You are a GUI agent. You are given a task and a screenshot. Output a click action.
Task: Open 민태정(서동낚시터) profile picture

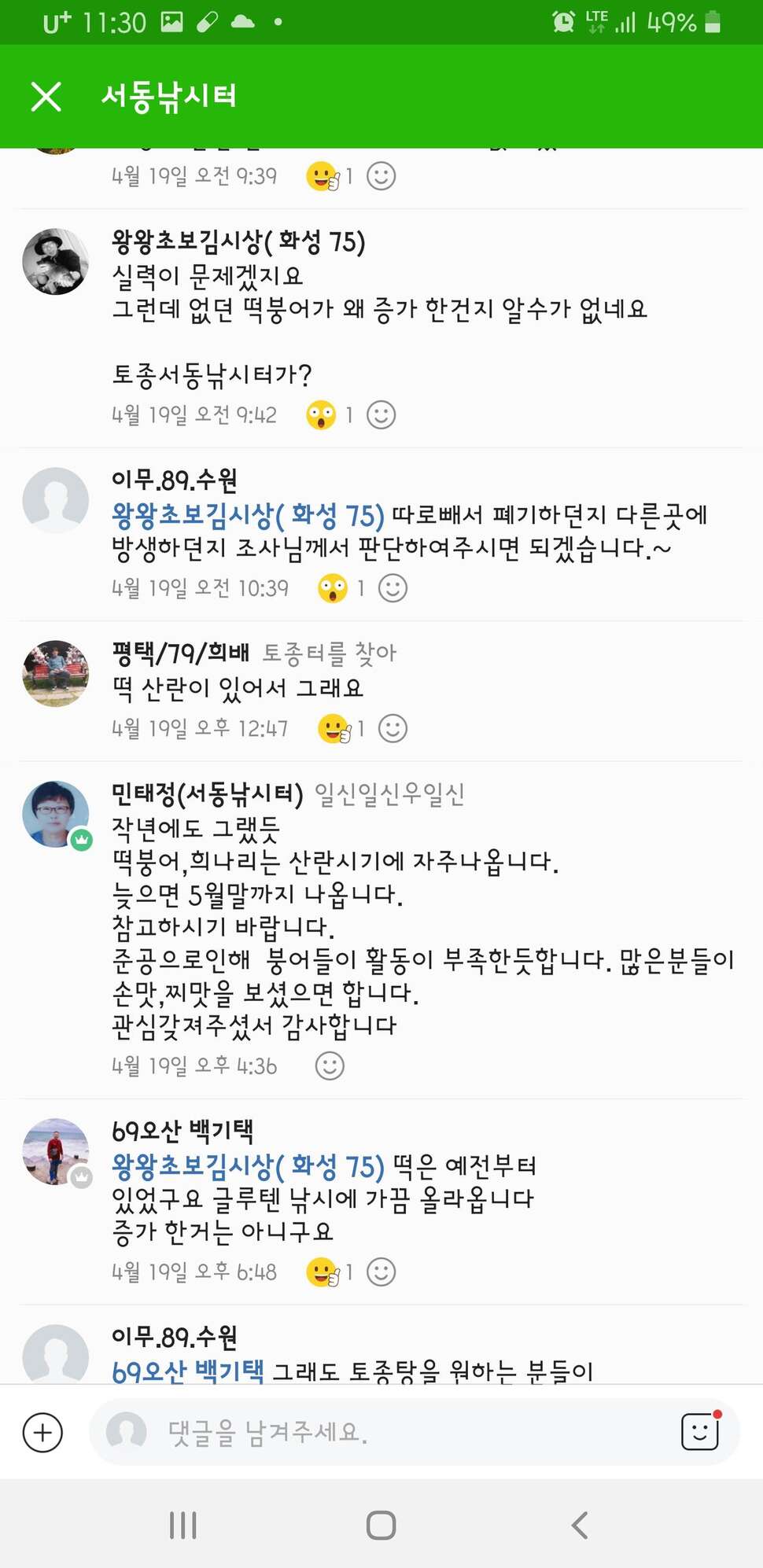[55, 815]
